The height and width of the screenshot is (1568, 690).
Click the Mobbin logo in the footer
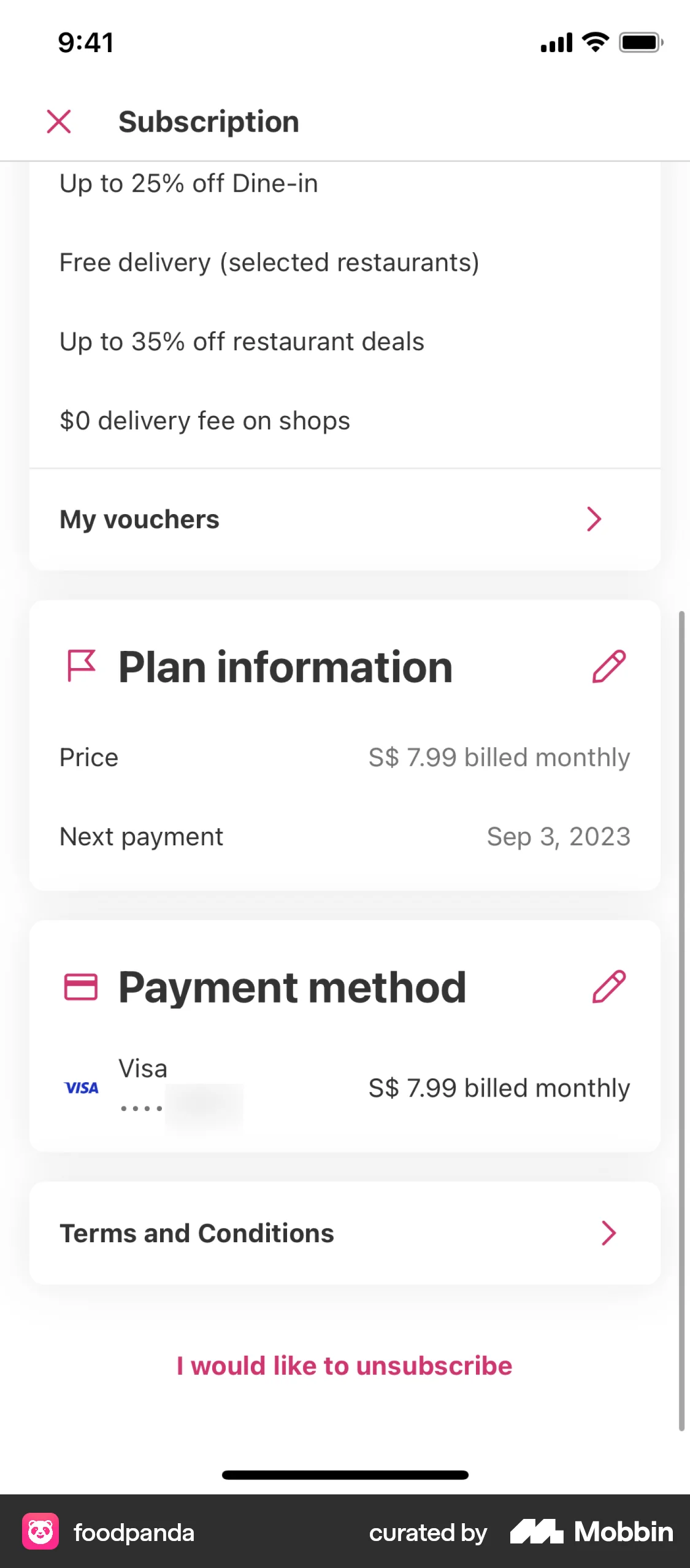[x=590, y=1532]
